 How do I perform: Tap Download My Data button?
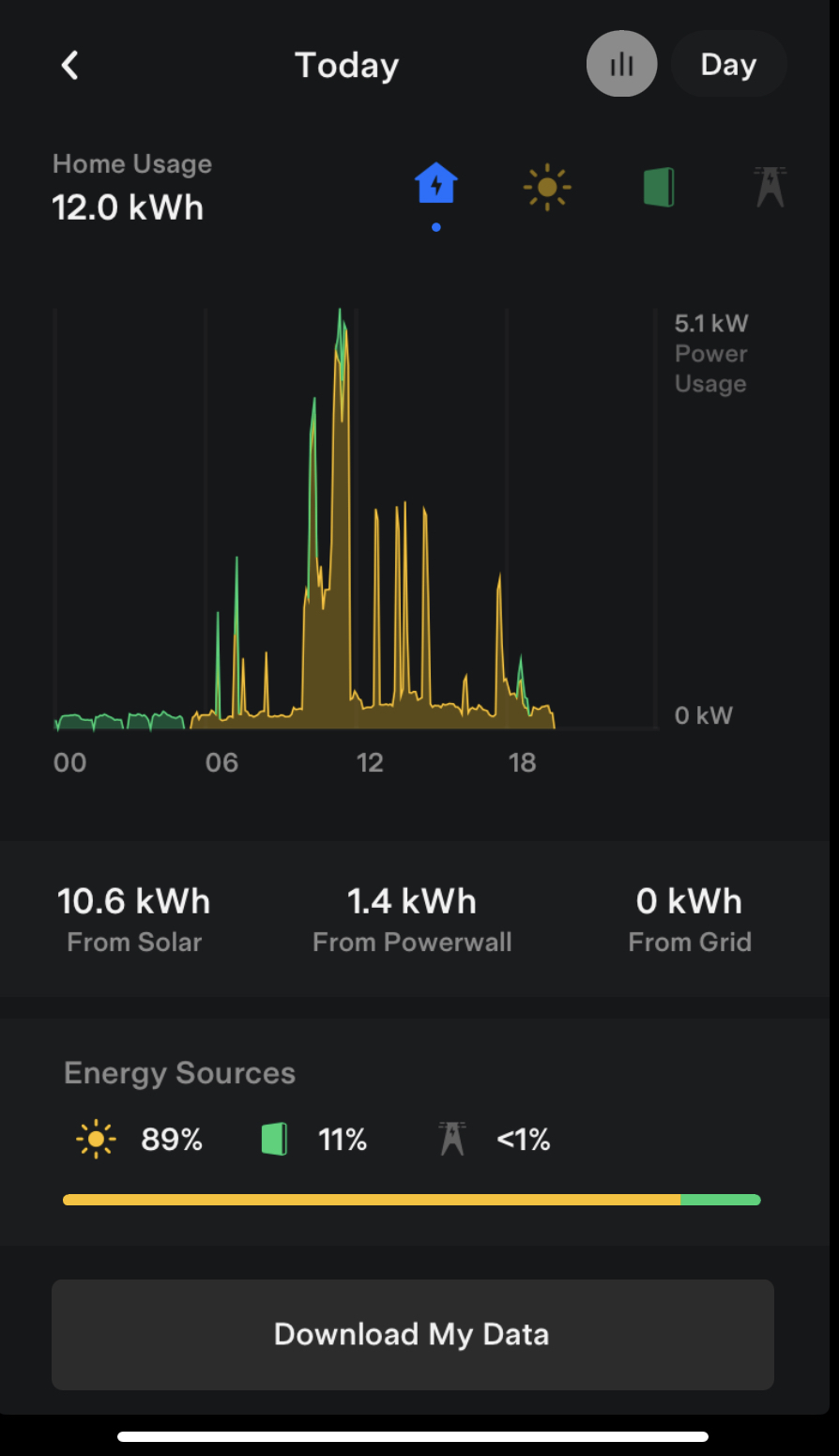(413, 1334)
